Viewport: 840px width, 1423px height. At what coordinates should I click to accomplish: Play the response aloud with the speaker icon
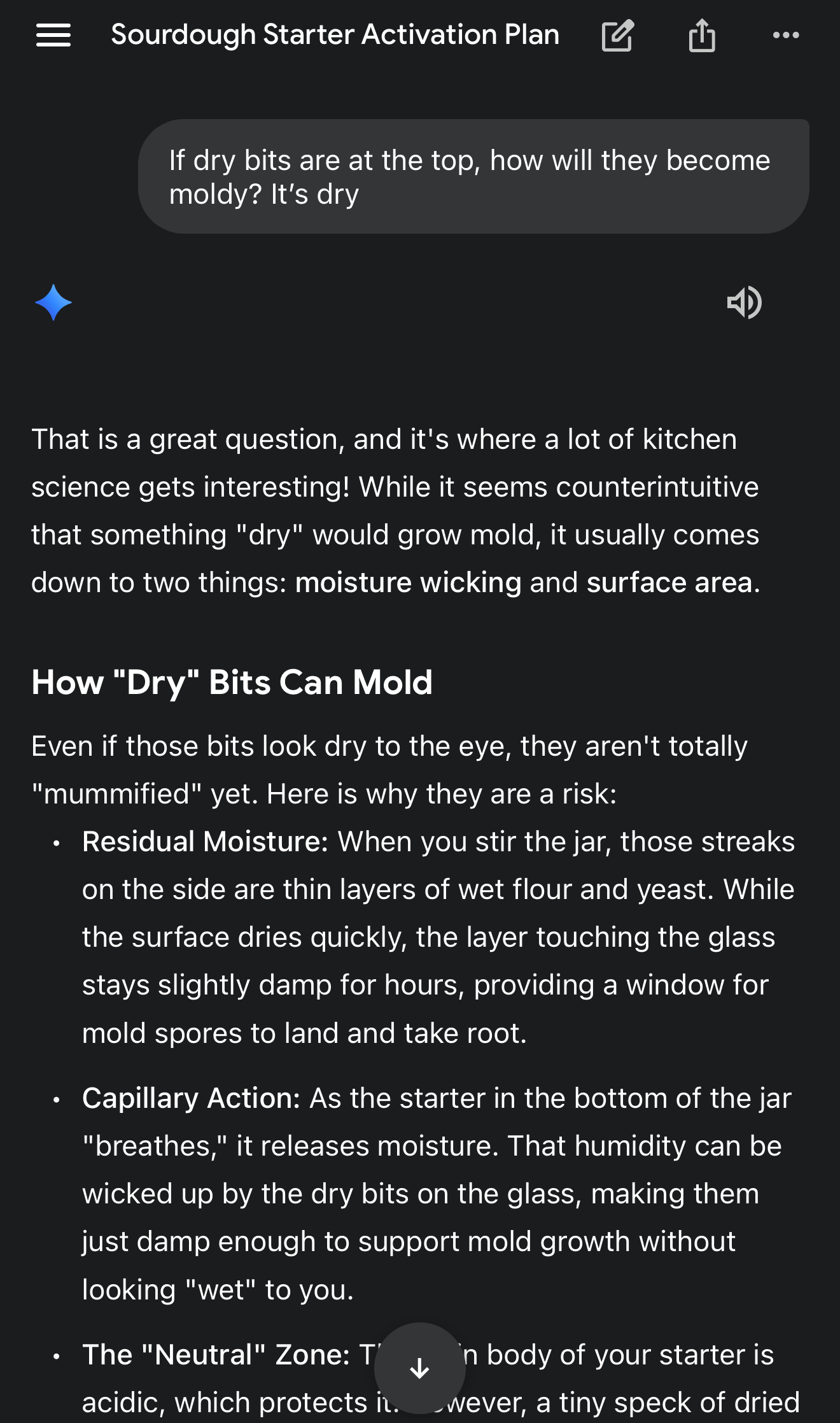click(745, 303)
